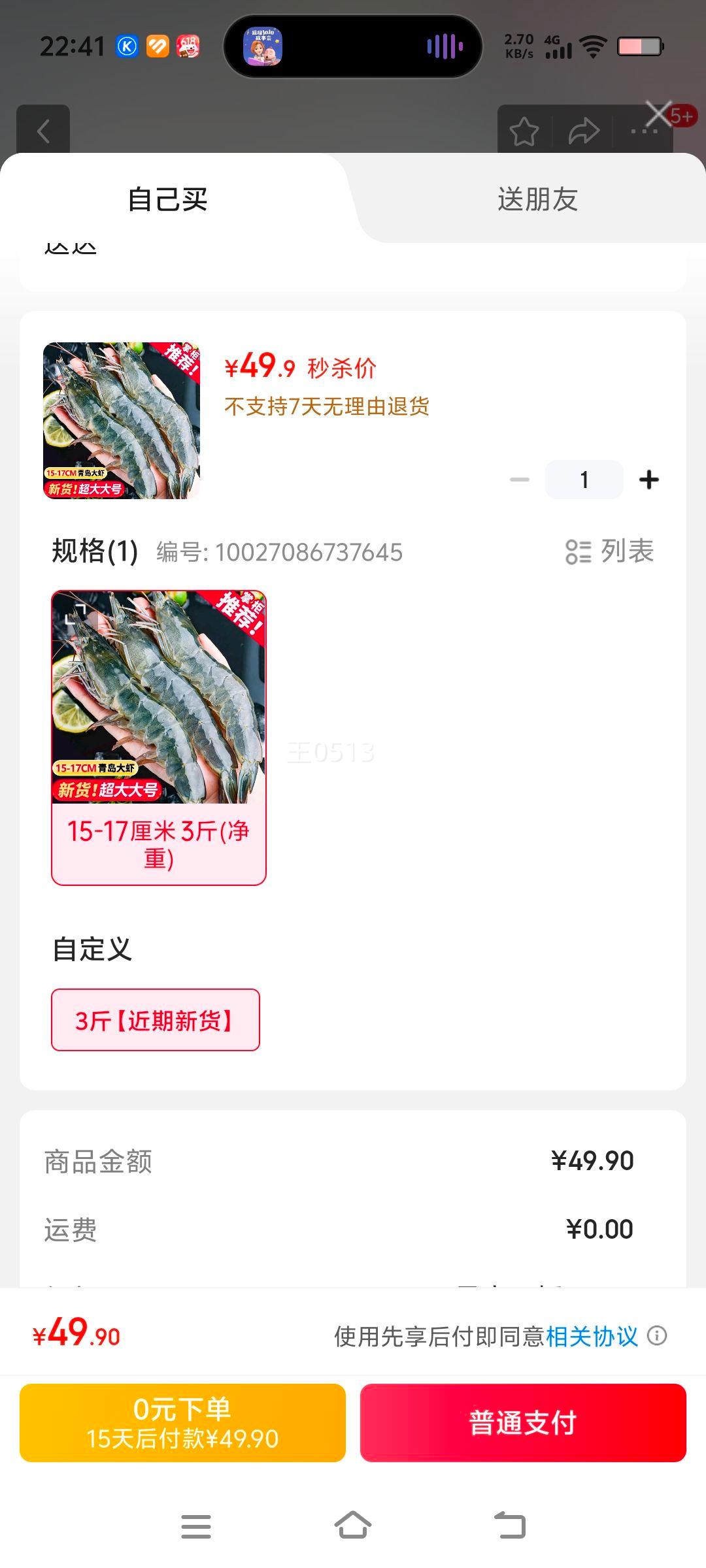Screen dimensions: 706x1568
Task: Tap the info icon next to 相关协议
Action: pos(657,1335)
